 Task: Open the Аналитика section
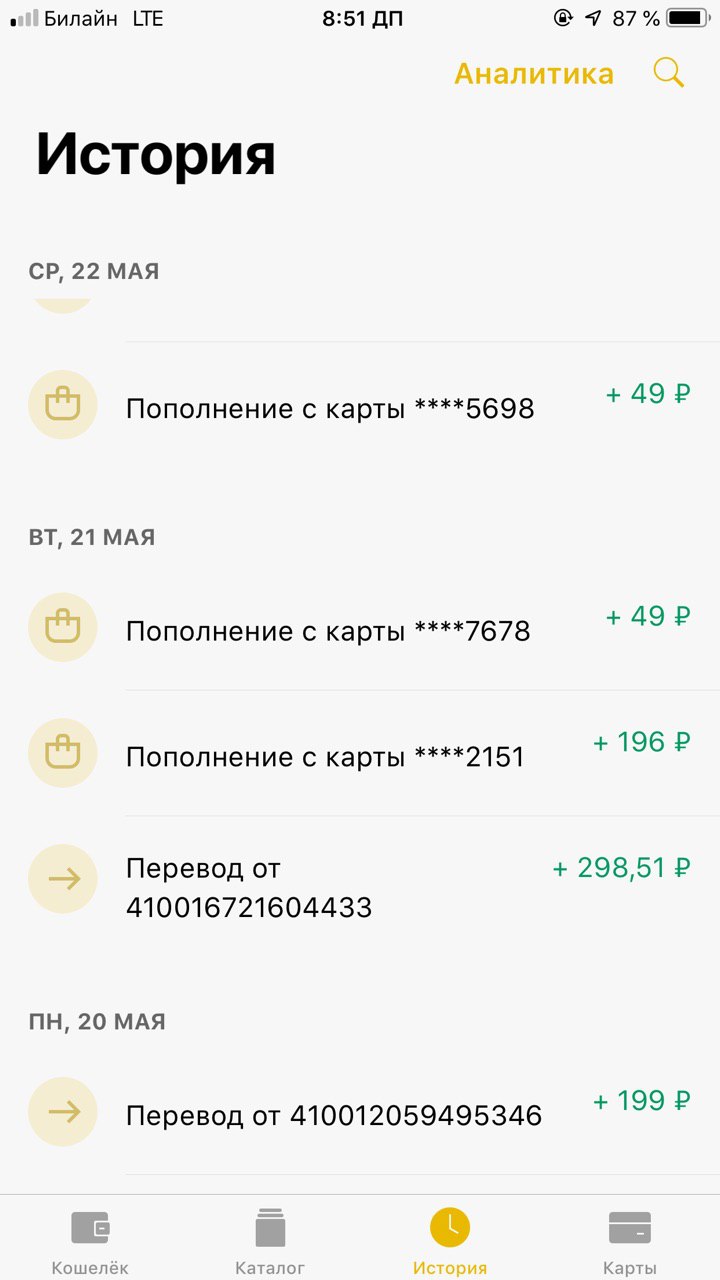534,74
